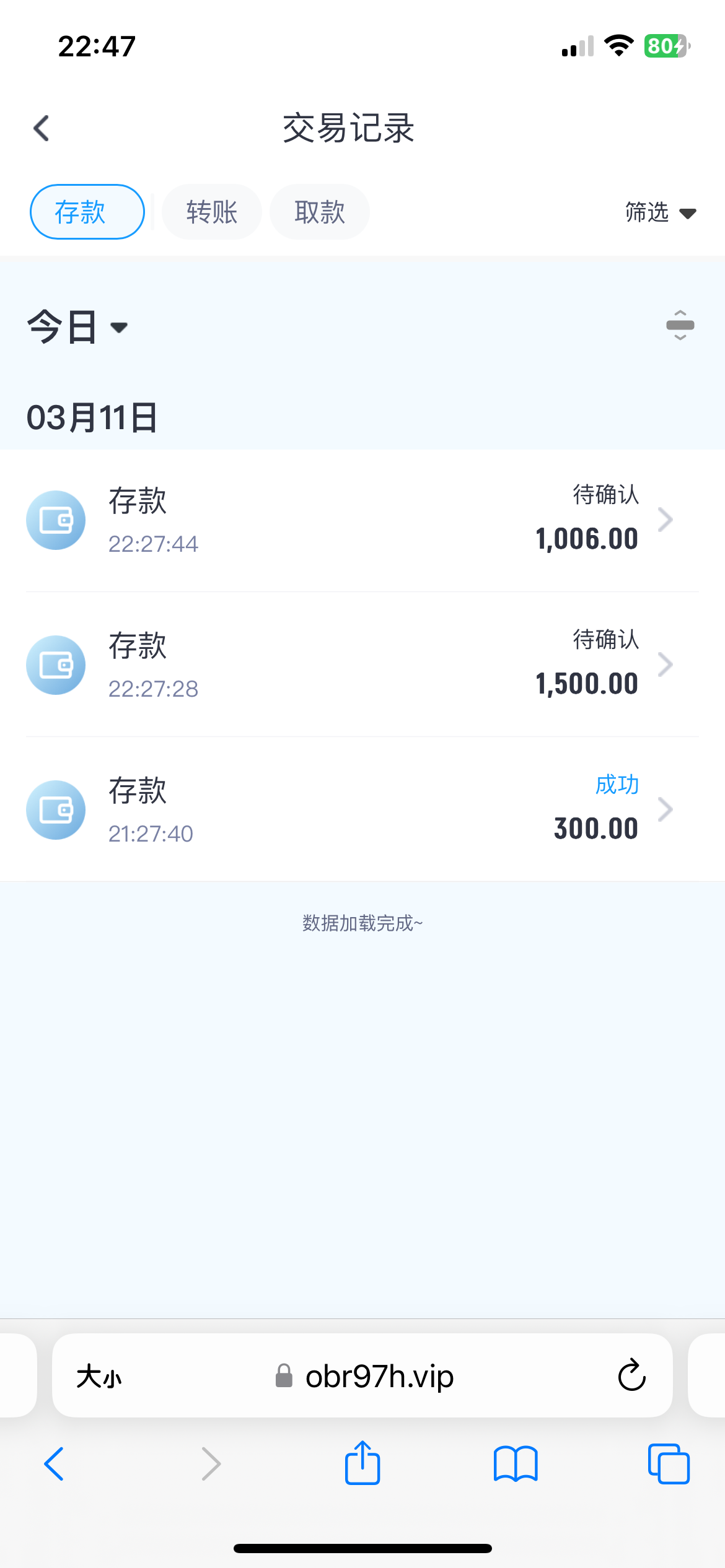Image resolution: width=725 pixels, height=1568 pixels.
Task: Go back from 交易记录 page
Action: 42,129
